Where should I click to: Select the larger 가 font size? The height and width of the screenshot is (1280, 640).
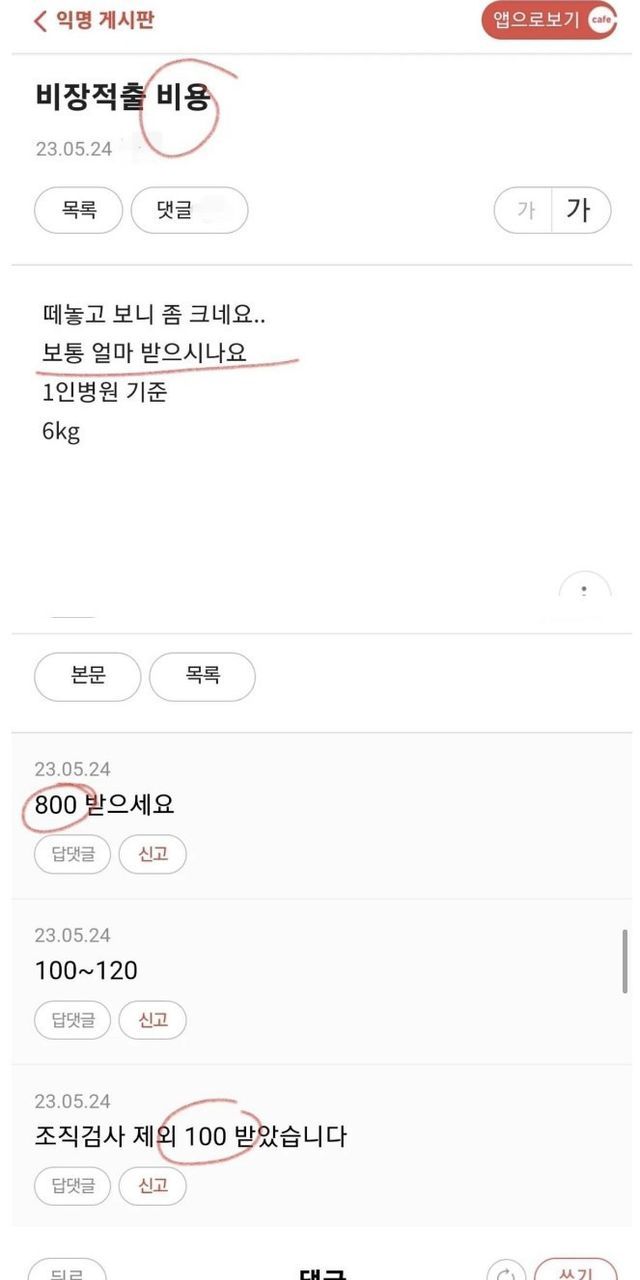(x=579, y=211)
